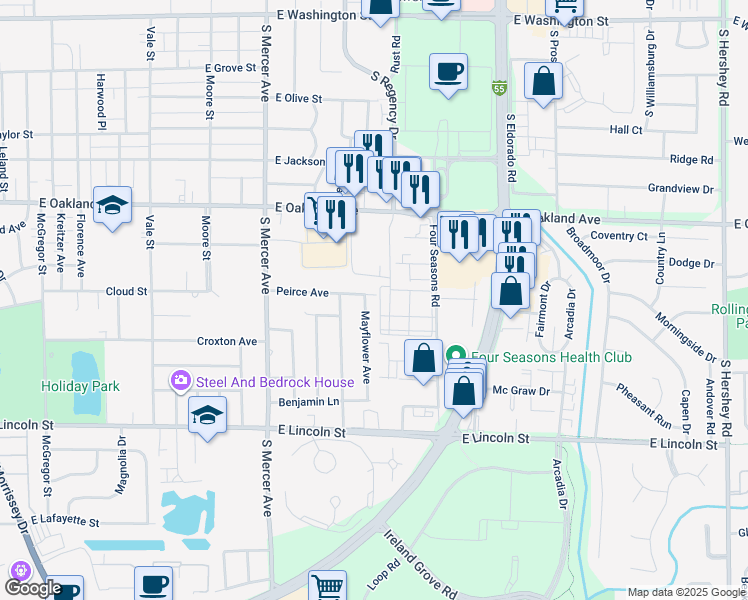The height and width of the screenshot is (600, 748).
Task: Tap the Holiday Park label
Action: pyautogui.click(x=80, y=386)
